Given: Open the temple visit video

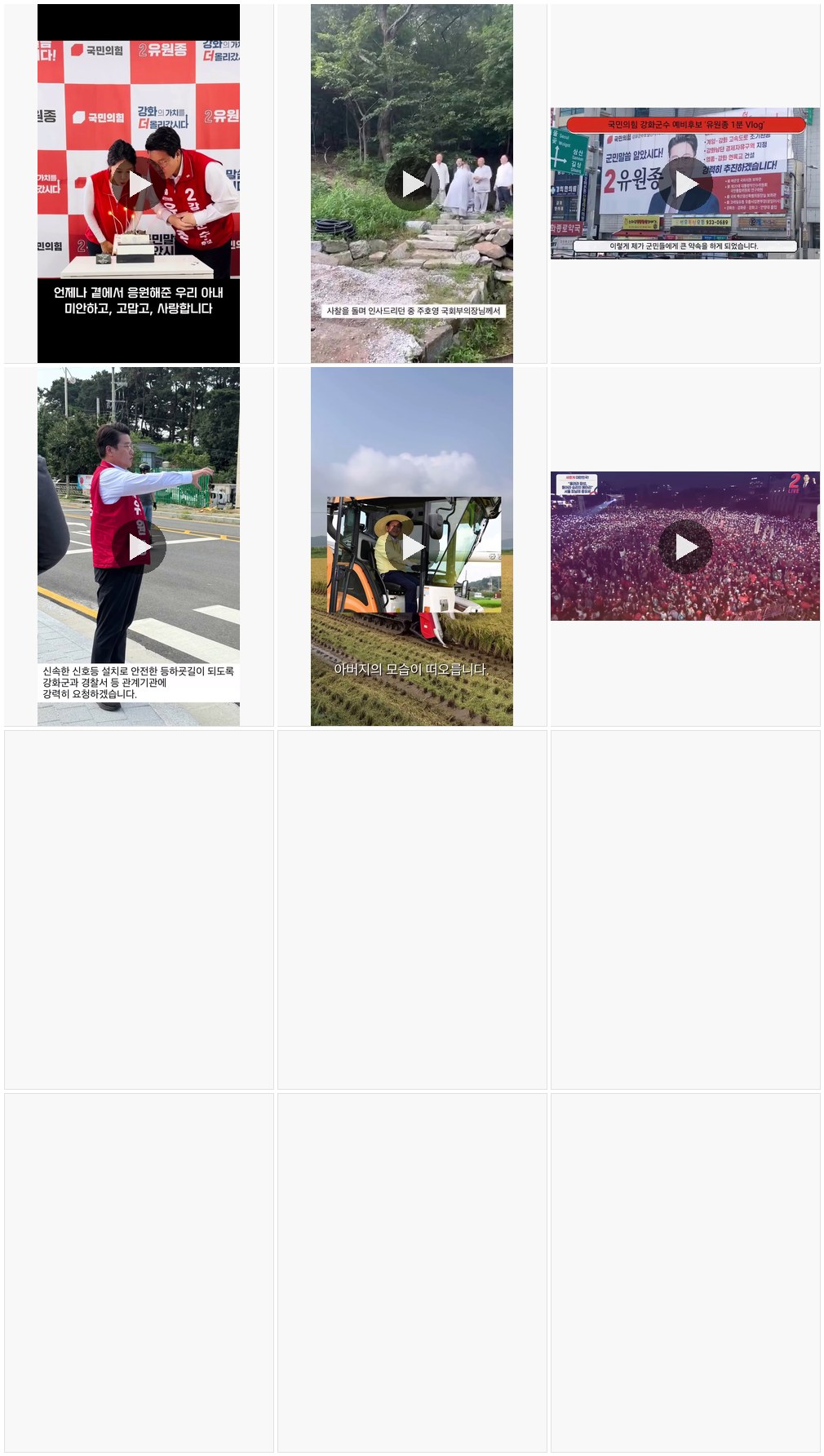Looking at the screenshot, I should (412, 184).
